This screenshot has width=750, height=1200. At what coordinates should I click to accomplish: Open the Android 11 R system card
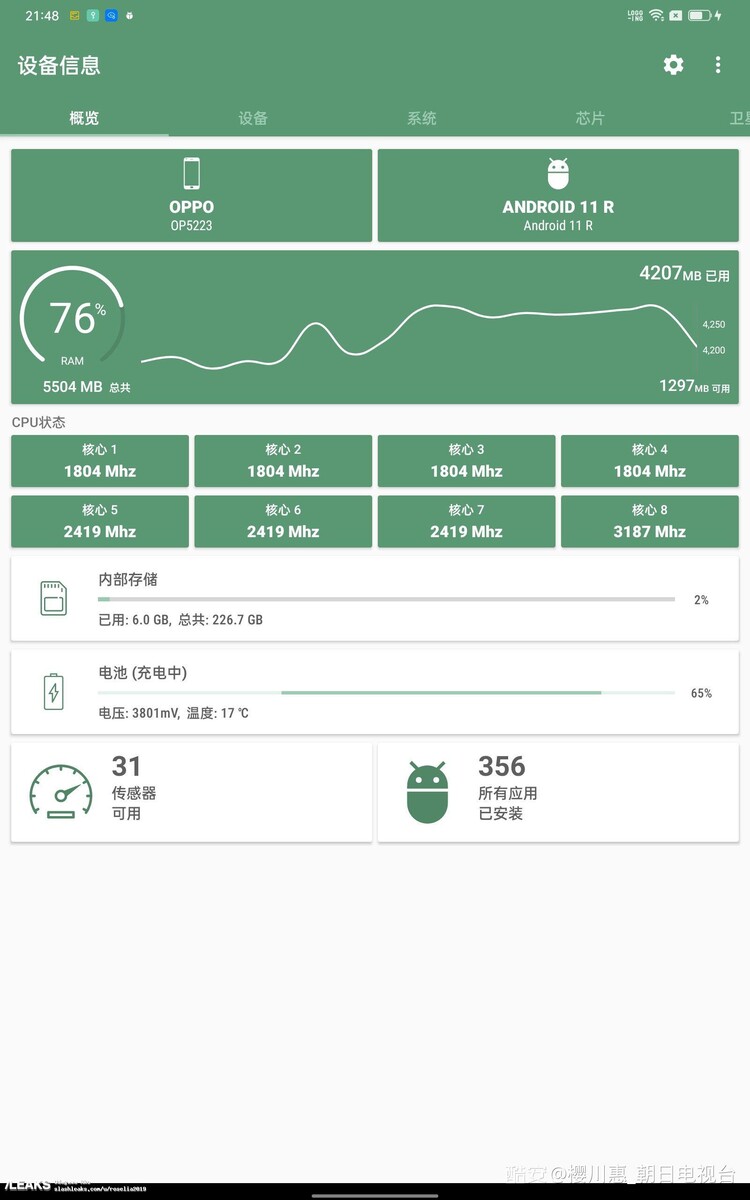tap(558, 196)
